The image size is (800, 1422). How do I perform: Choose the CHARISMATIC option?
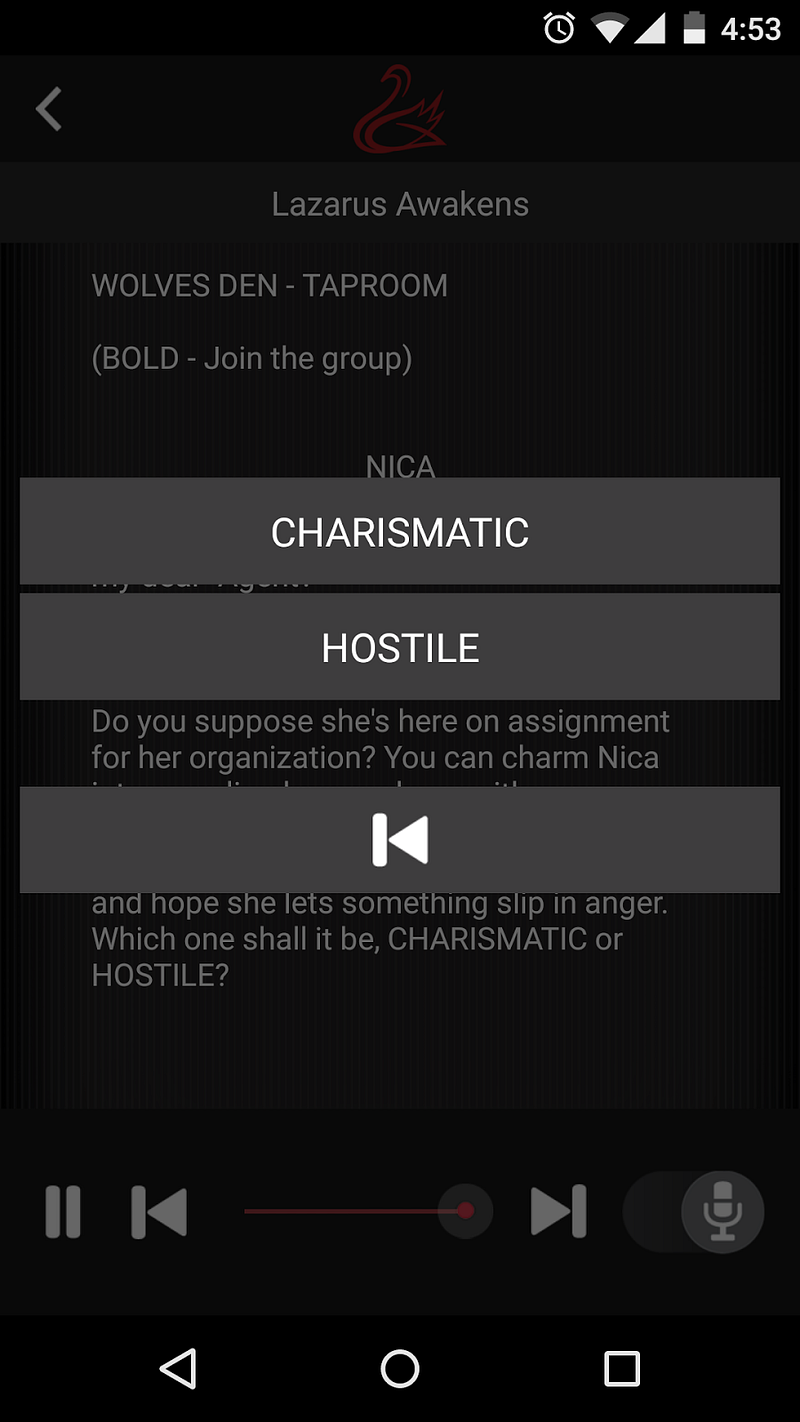[400, 532]
